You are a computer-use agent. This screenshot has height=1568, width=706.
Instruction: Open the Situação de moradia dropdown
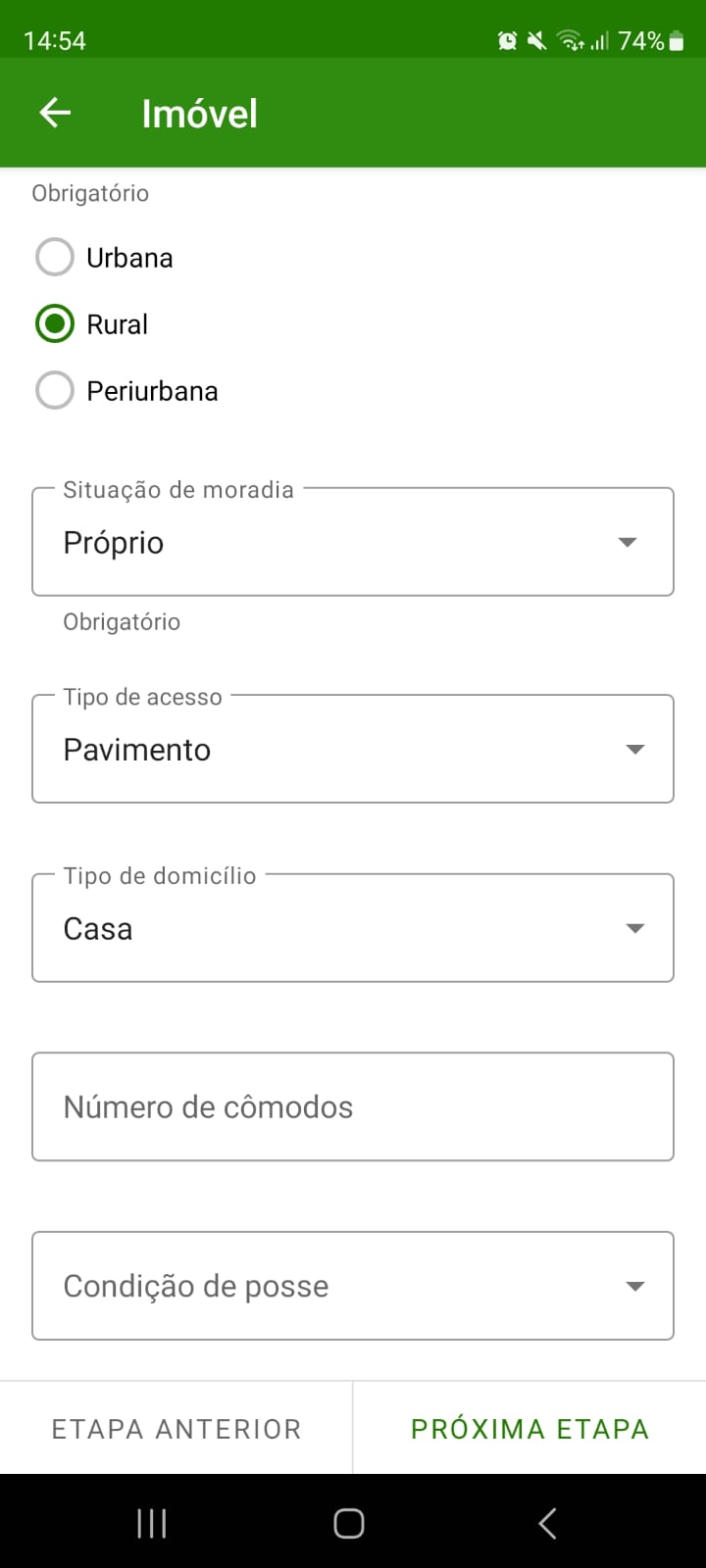pyautogui.click(x=353, y=542)
